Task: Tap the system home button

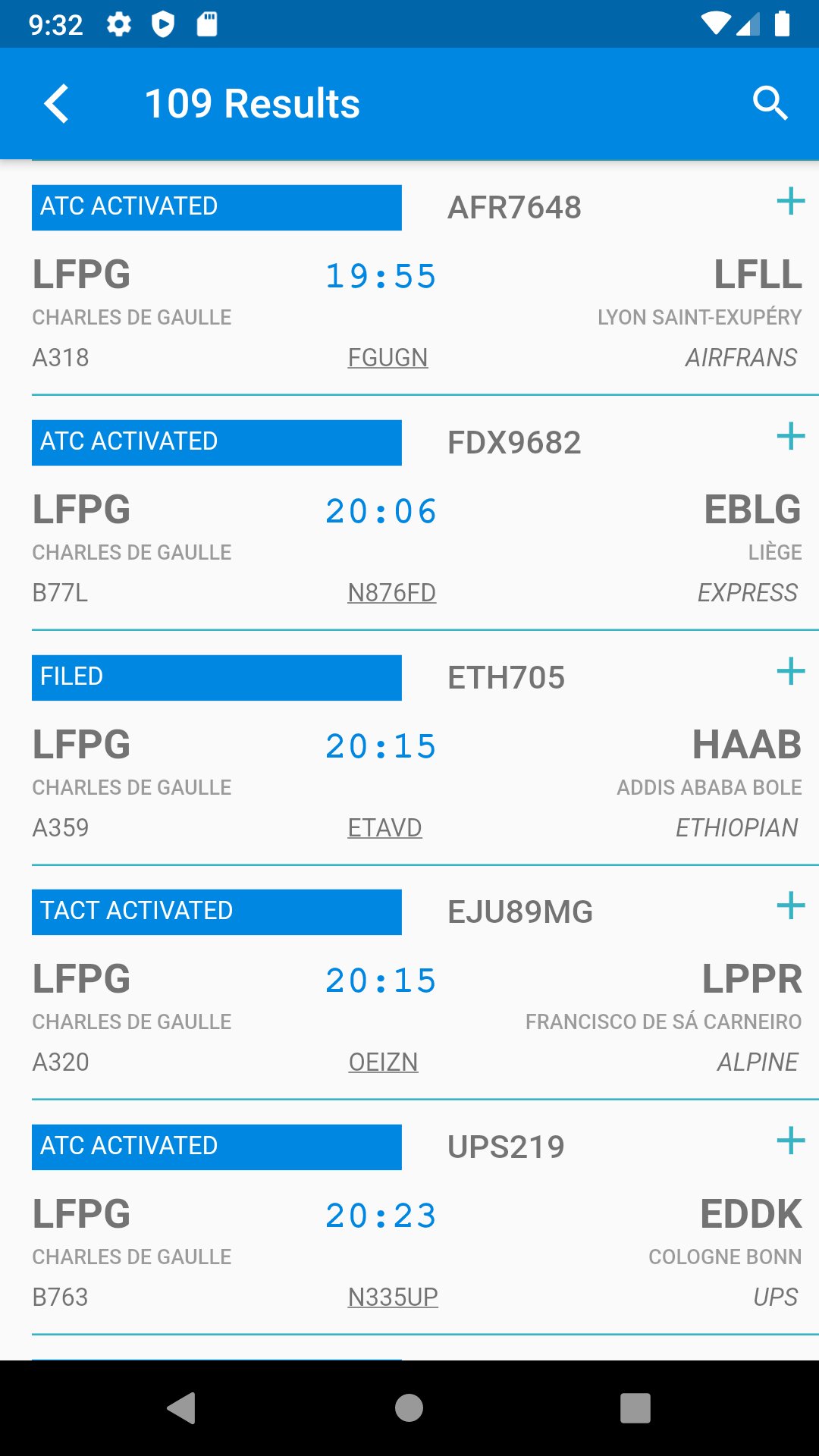Action: (x=409, y=1408)
